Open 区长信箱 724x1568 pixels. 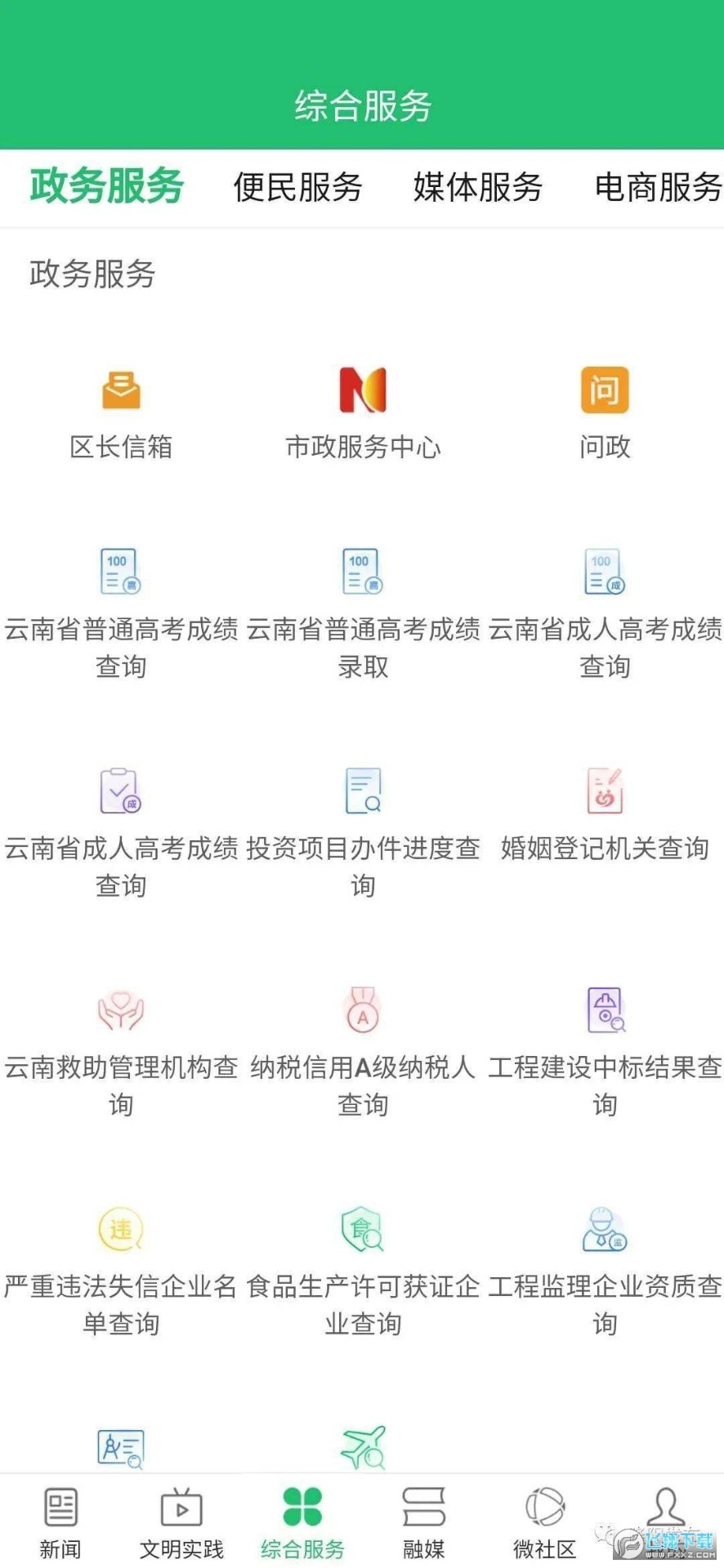pyautogui.click(x=121, y=413)
